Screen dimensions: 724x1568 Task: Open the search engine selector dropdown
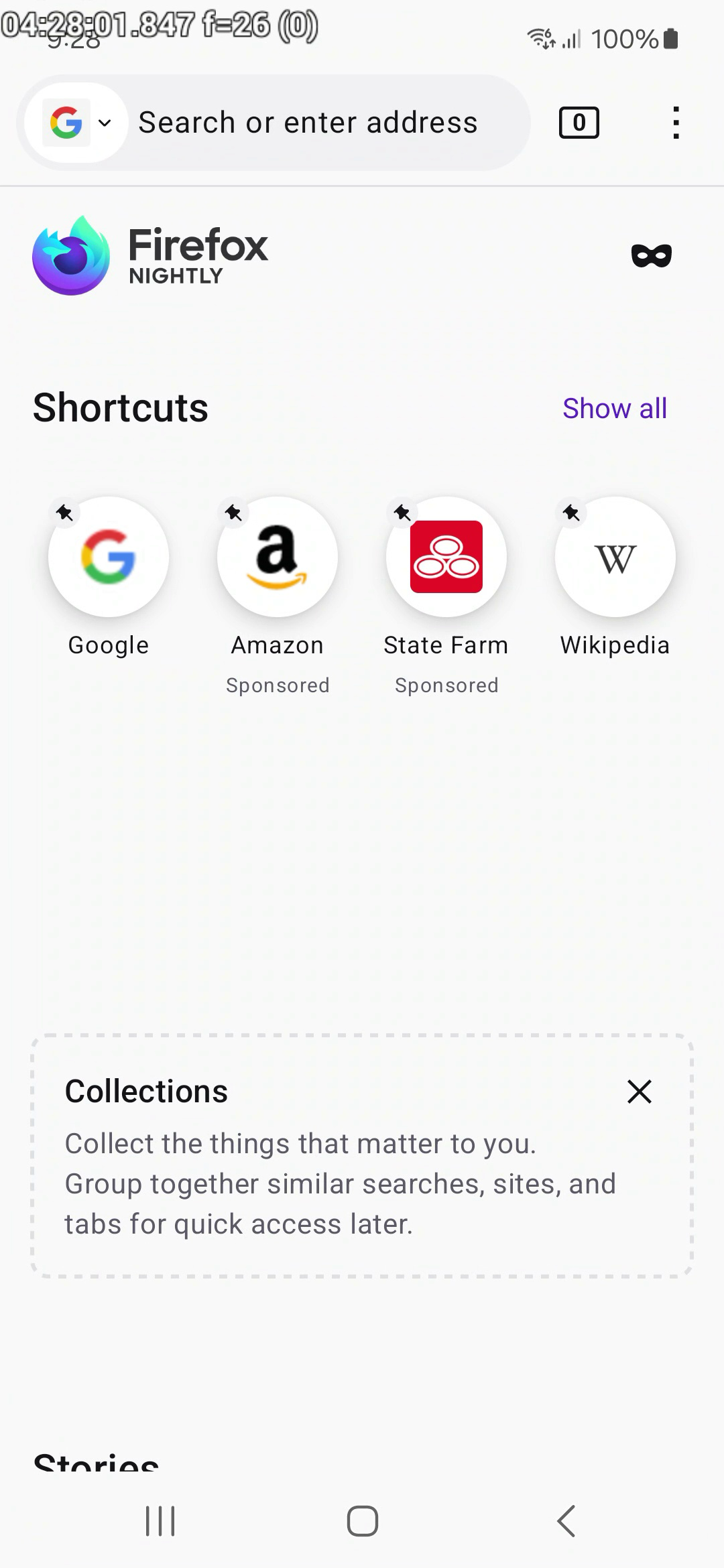[x=76, y=123]
